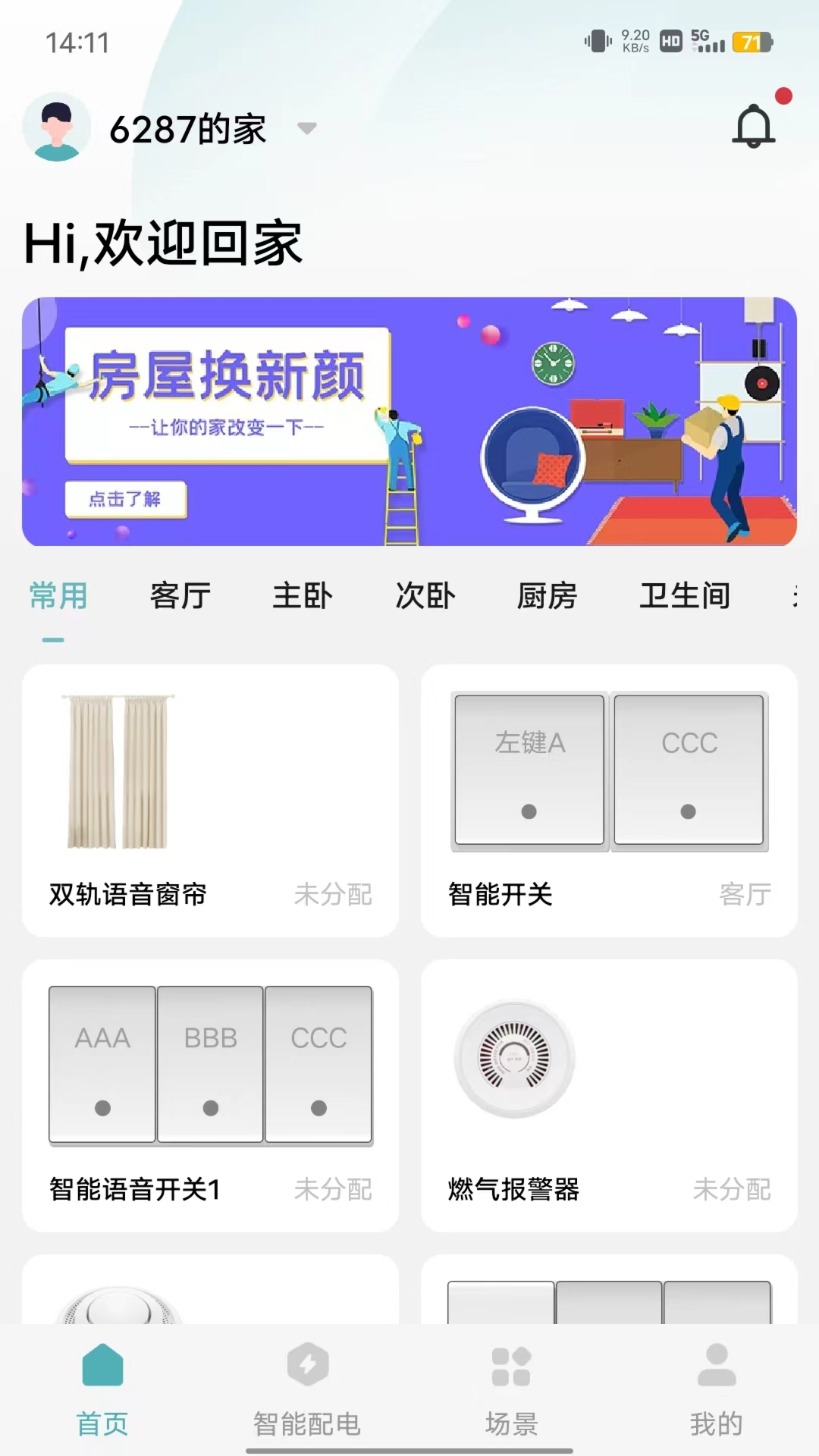The width and height of the screenshot is (819, 1456).
Task: Tap the 点击了解 banner button
Action: [x=127, y=499]
